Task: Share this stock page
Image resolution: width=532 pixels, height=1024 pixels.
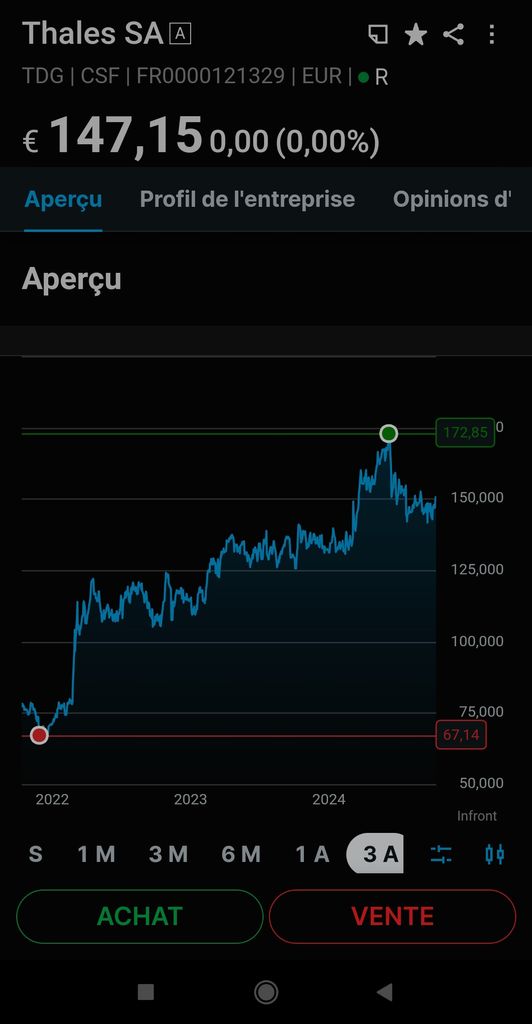Action: [454, 34]
